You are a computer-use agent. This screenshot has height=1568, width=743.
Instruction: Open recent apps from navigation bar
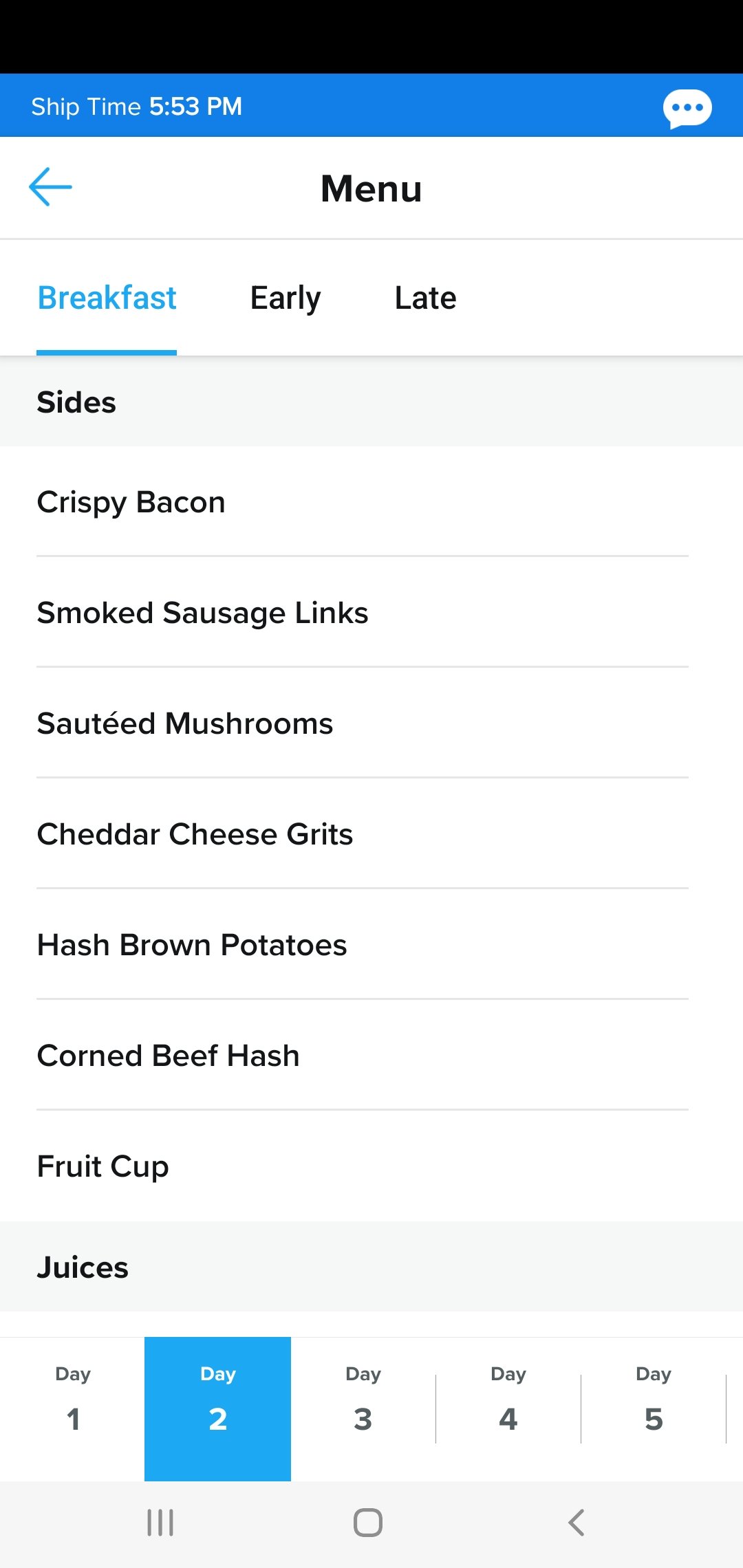tap(160, 1523)
